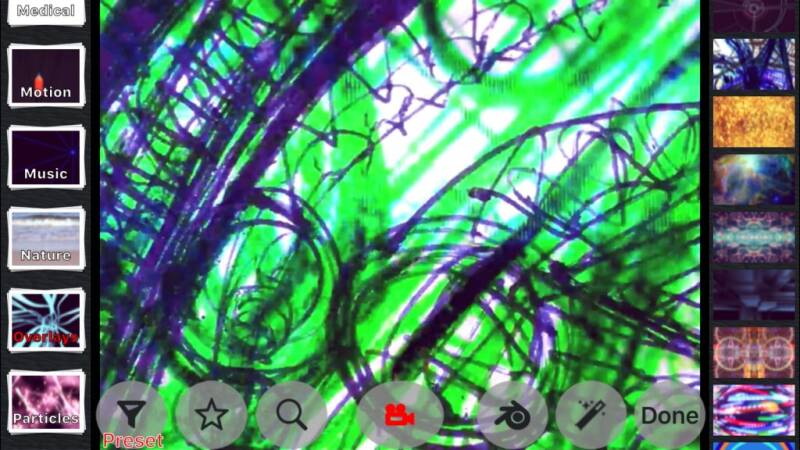Open the magic wand effects
This screenshot has width=800, height=450.
(591, 414)
